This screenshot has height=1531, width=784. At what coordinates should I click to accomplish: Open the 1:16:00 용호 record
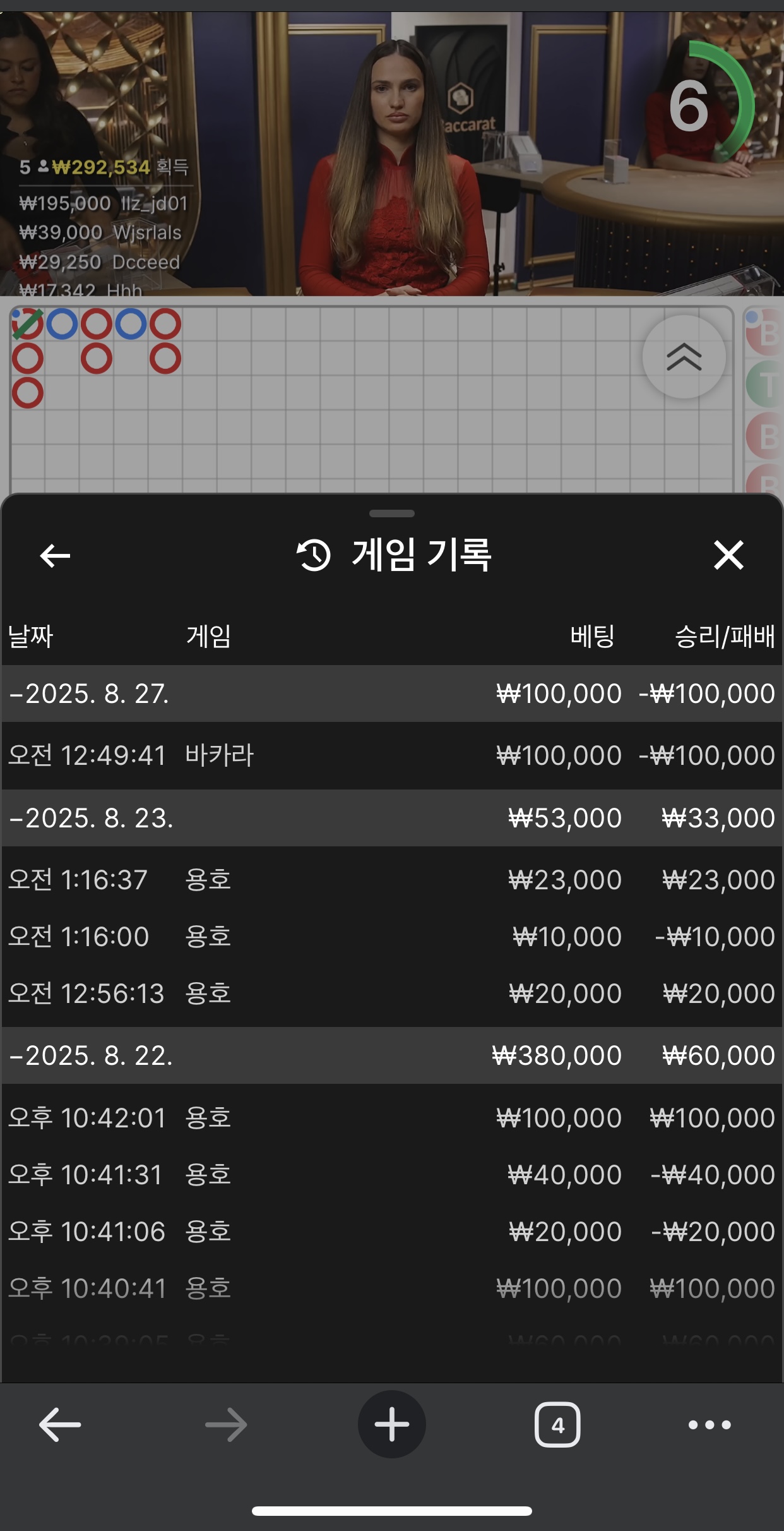pos(392,937)
